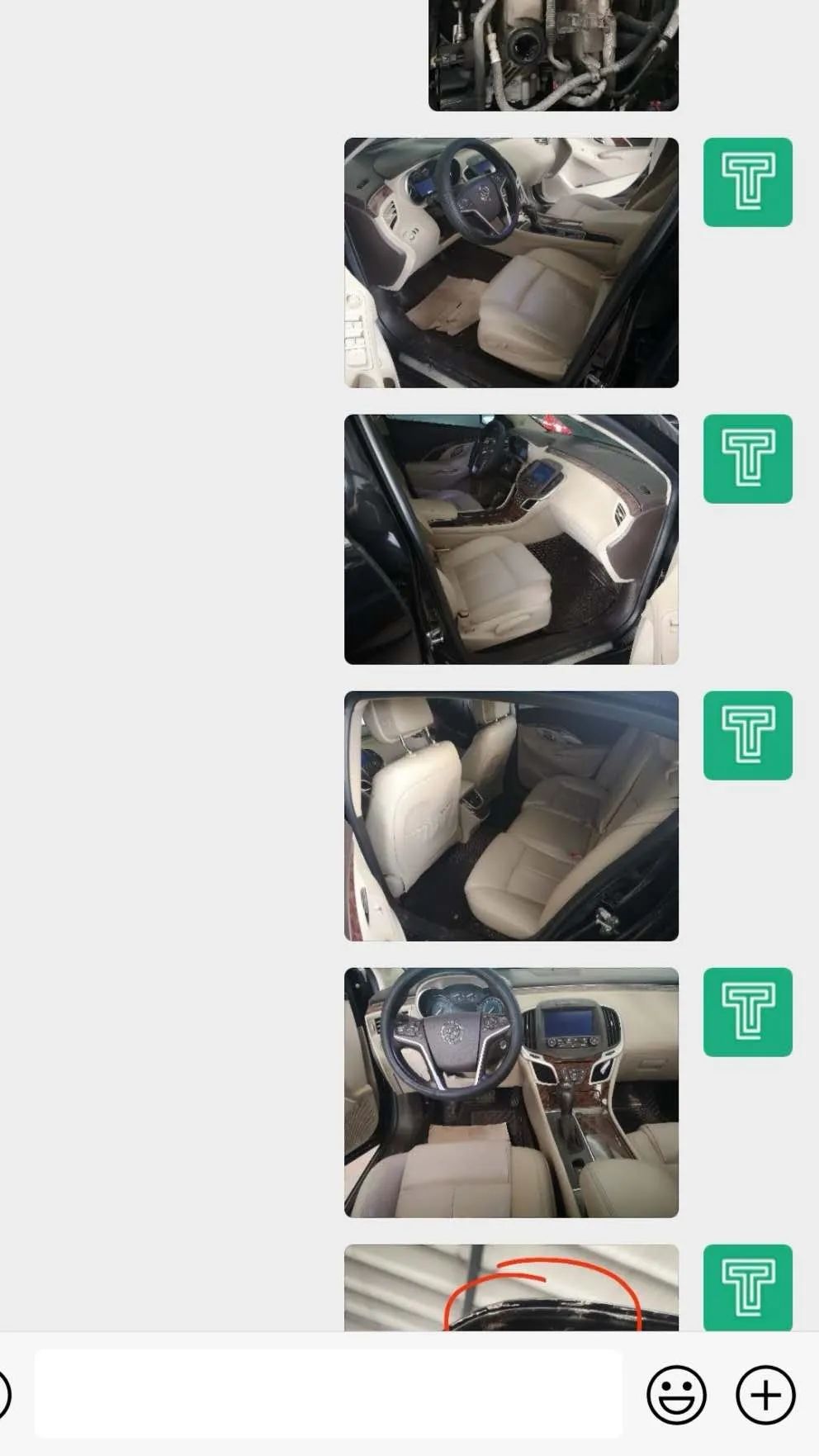This screenshot has height=1456, width=819.
Task: Focus the message text input box
Action: [328, 1394]
